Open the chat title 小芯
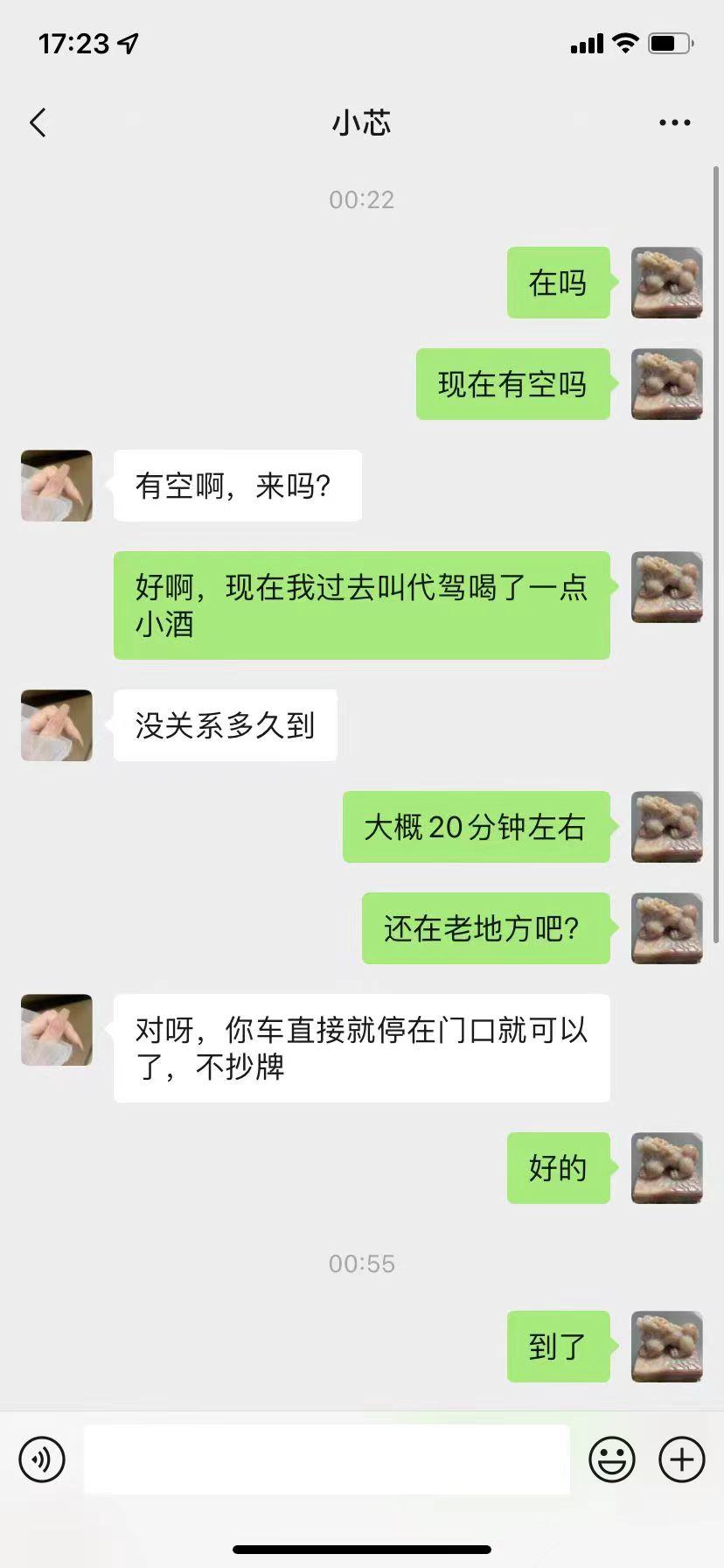This screenshot has height=1568, width=724. tap(362, 122)
